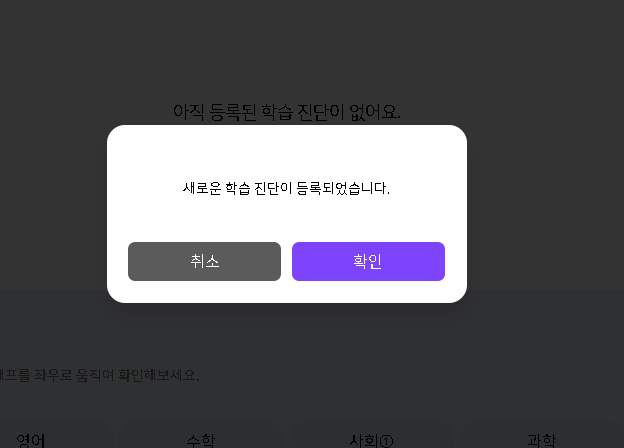Viewport: 624px width, 448px height.
Task: Dismiss the dialog with 취소
Action: (204, 261)
